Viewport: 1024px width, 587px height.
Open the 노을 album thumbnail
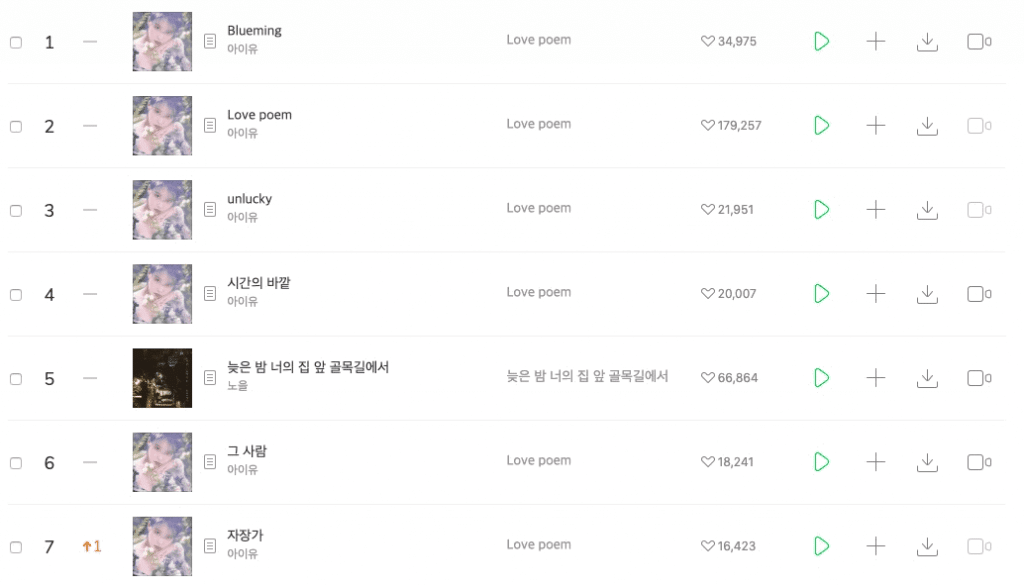(162, 378)
